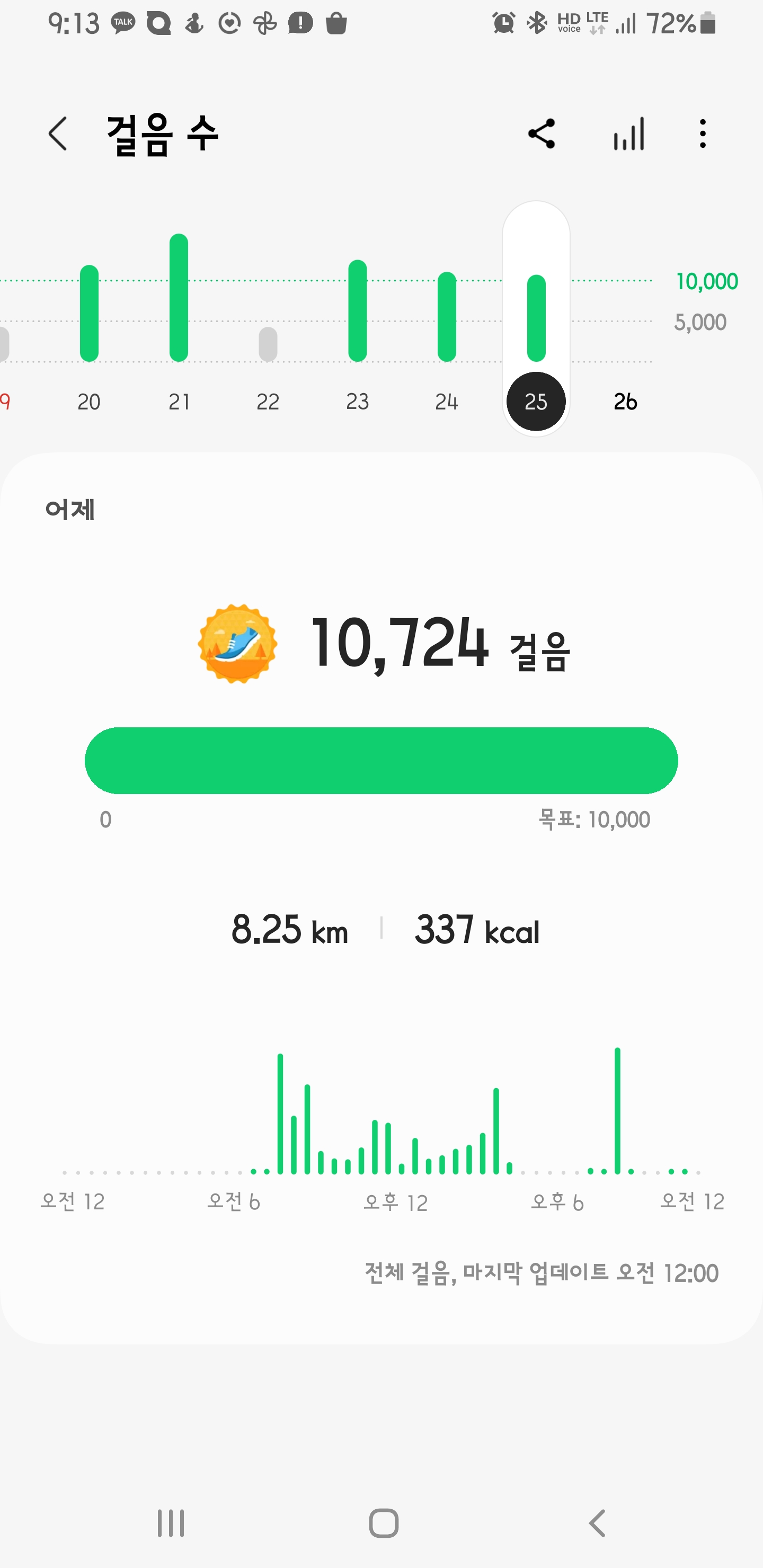Open the step trends chart icon

tap(629, 134)
